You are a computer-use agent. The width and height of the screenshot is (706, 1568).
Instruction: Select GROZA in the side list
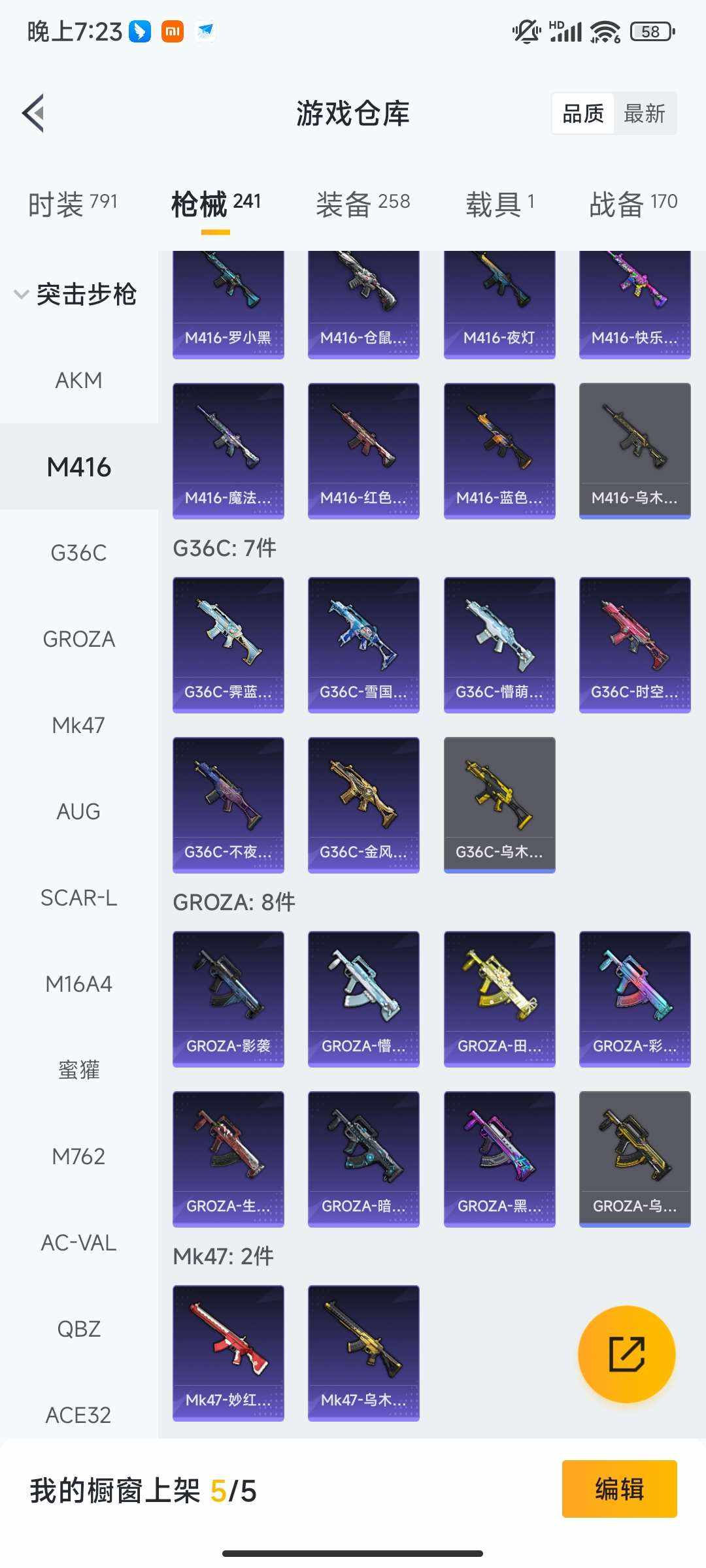tap(78, 639)
